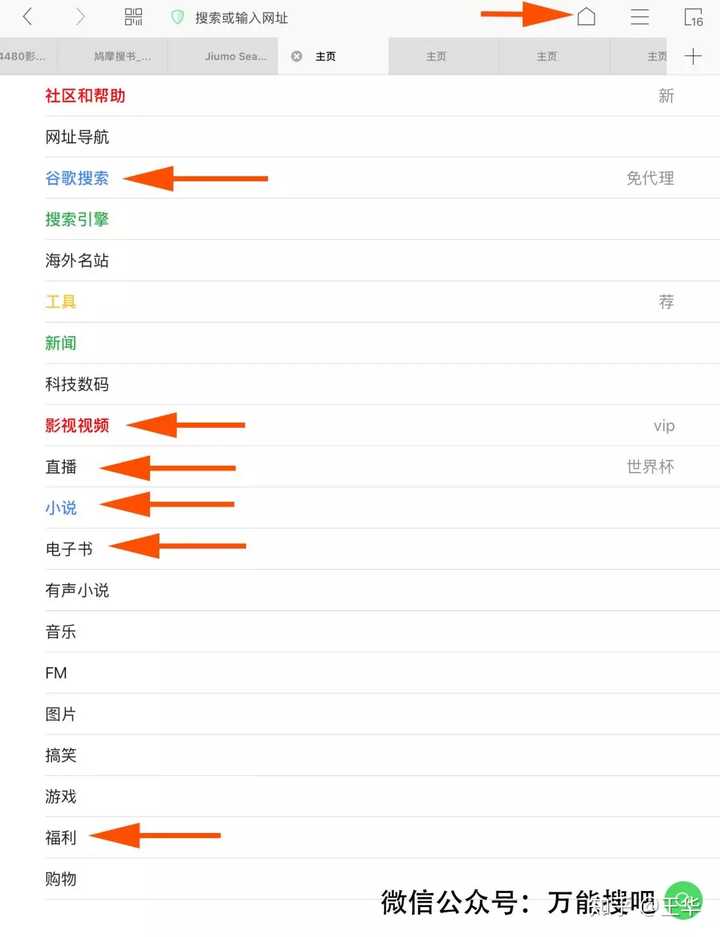This screenshot has height=937, width=720.
Task: Open the hamburger menu
Action: point(638,17)
